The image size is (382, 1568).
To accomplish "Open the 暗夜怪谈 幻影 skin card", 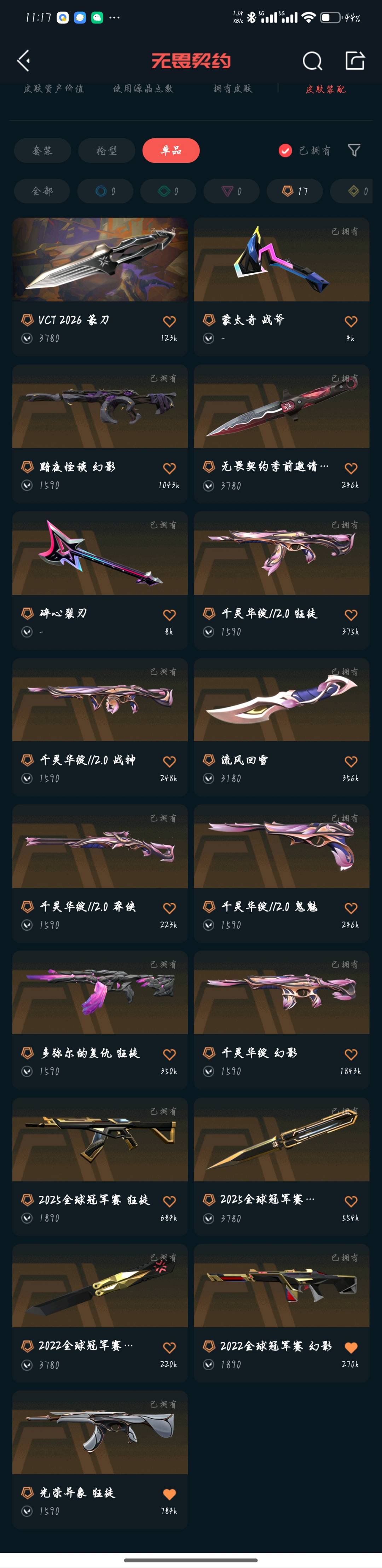I will tap(100, 407).
